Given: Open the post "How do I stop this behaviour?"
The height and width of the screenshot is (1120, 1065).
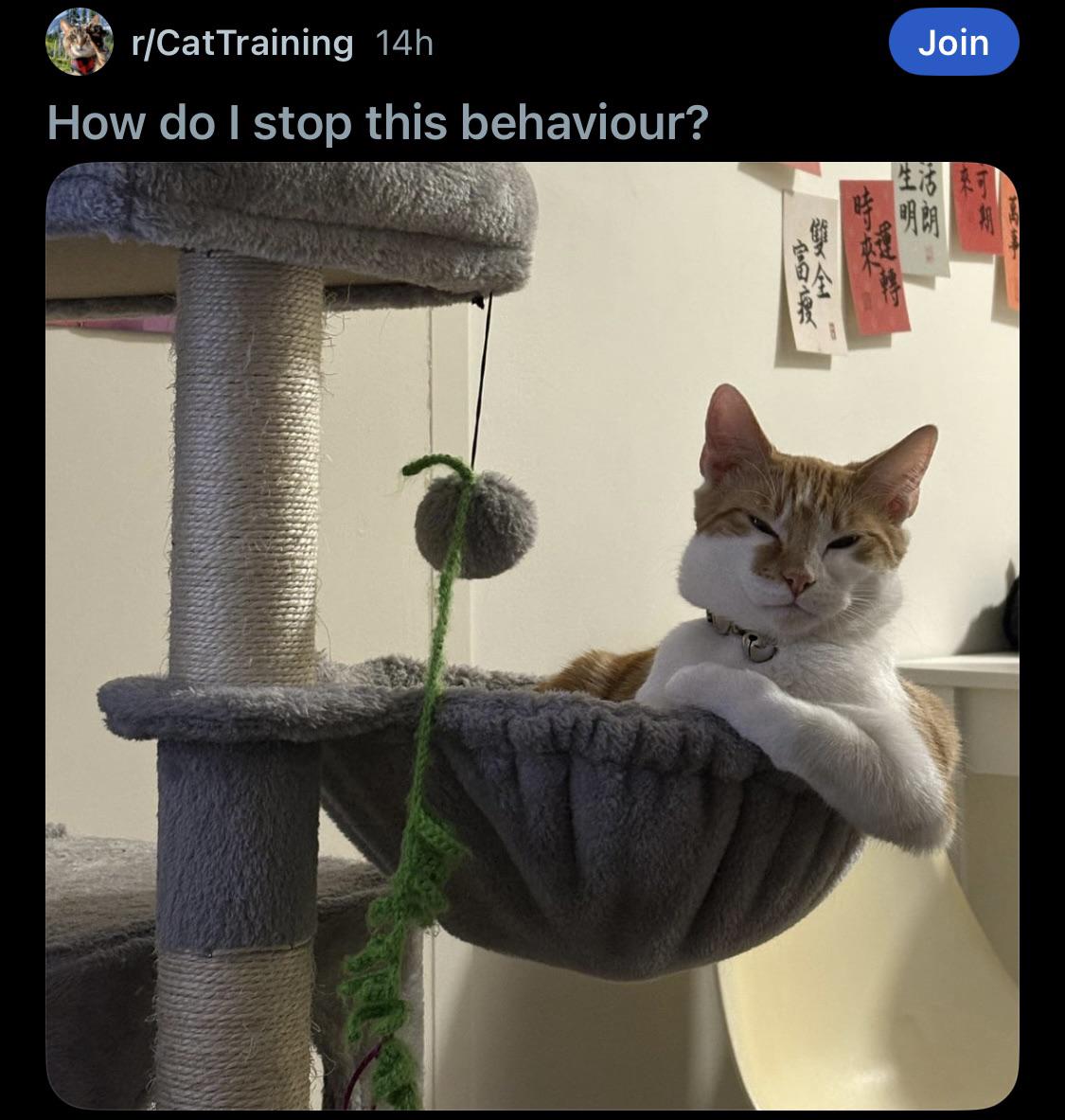Looking at the screenshot, I should click(377, 123).
